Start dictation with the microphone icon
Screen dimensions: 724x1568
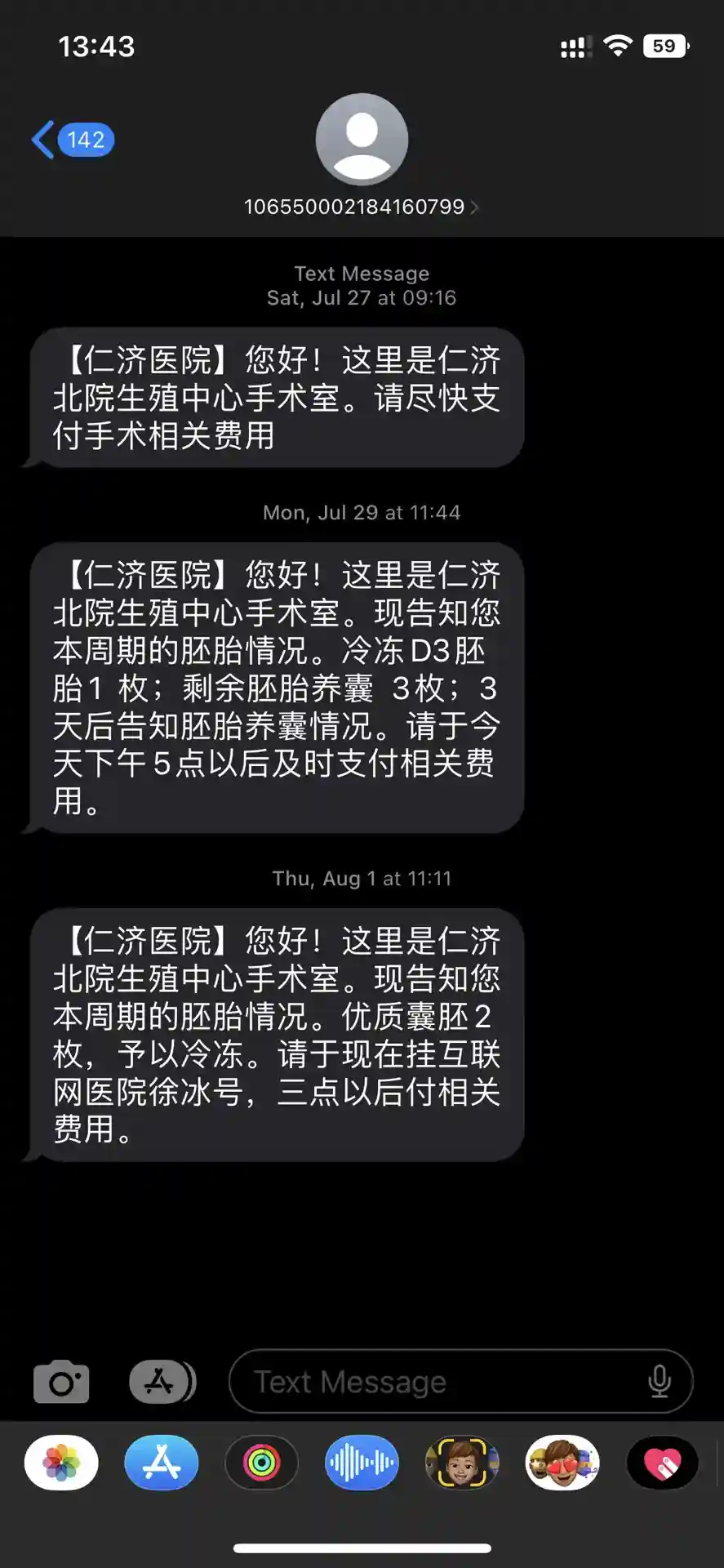tap(659, 1382)
